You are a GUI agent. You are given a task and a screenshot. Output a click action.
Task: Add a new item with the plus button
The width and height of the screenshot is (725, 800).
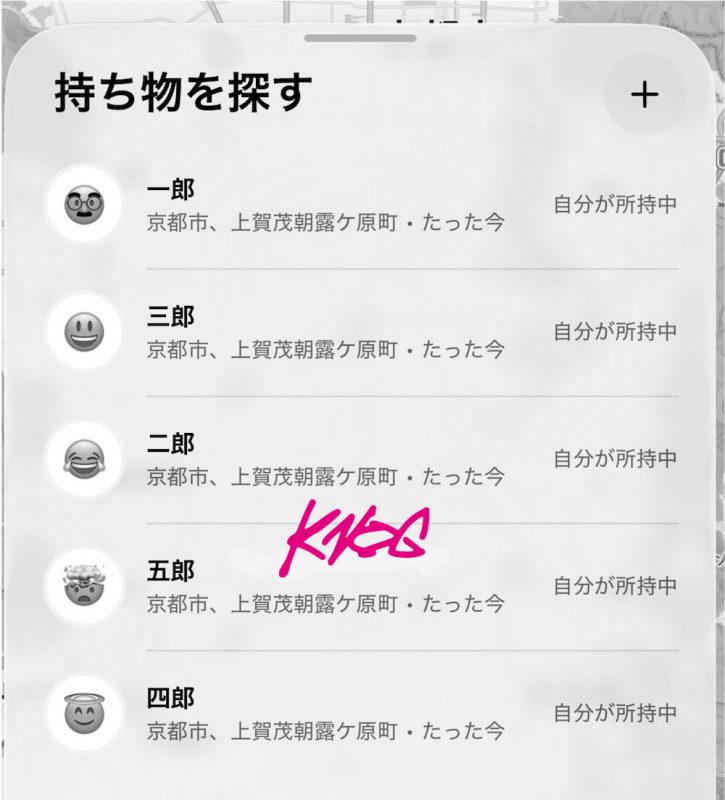point(645,94)
